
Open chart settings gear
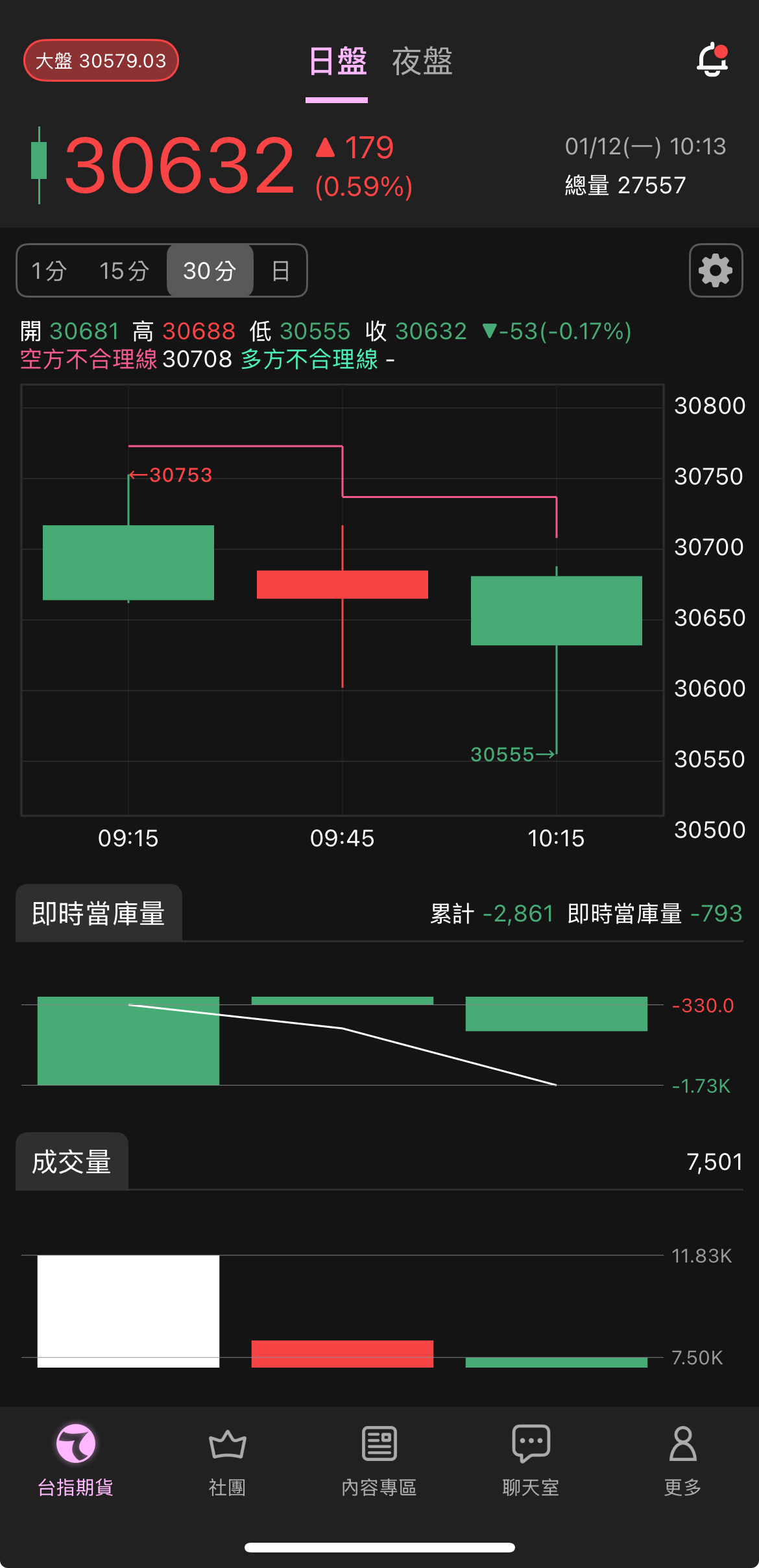click(x=716, y=270)
